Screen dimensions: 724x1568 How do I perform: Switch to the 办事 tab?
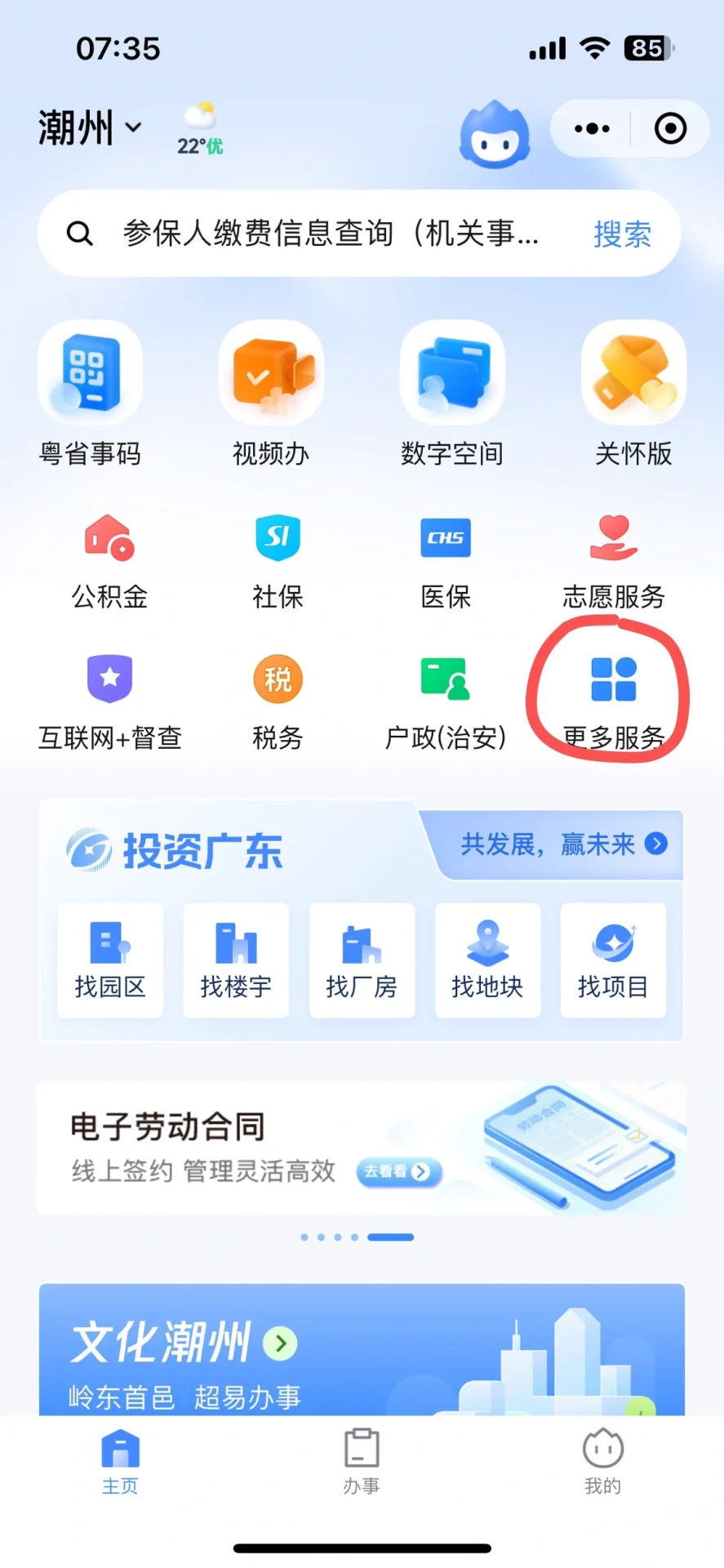(362, 1461)
